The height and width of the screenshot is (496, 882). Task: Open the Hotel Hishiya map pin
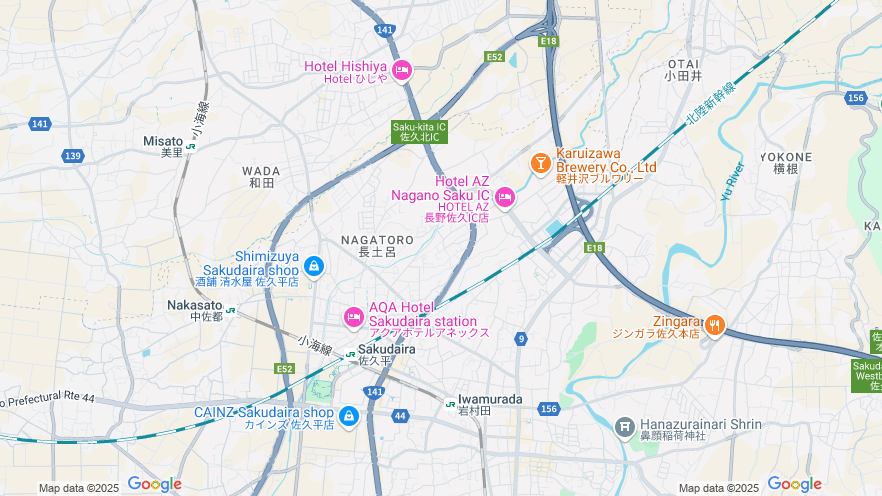401,70
